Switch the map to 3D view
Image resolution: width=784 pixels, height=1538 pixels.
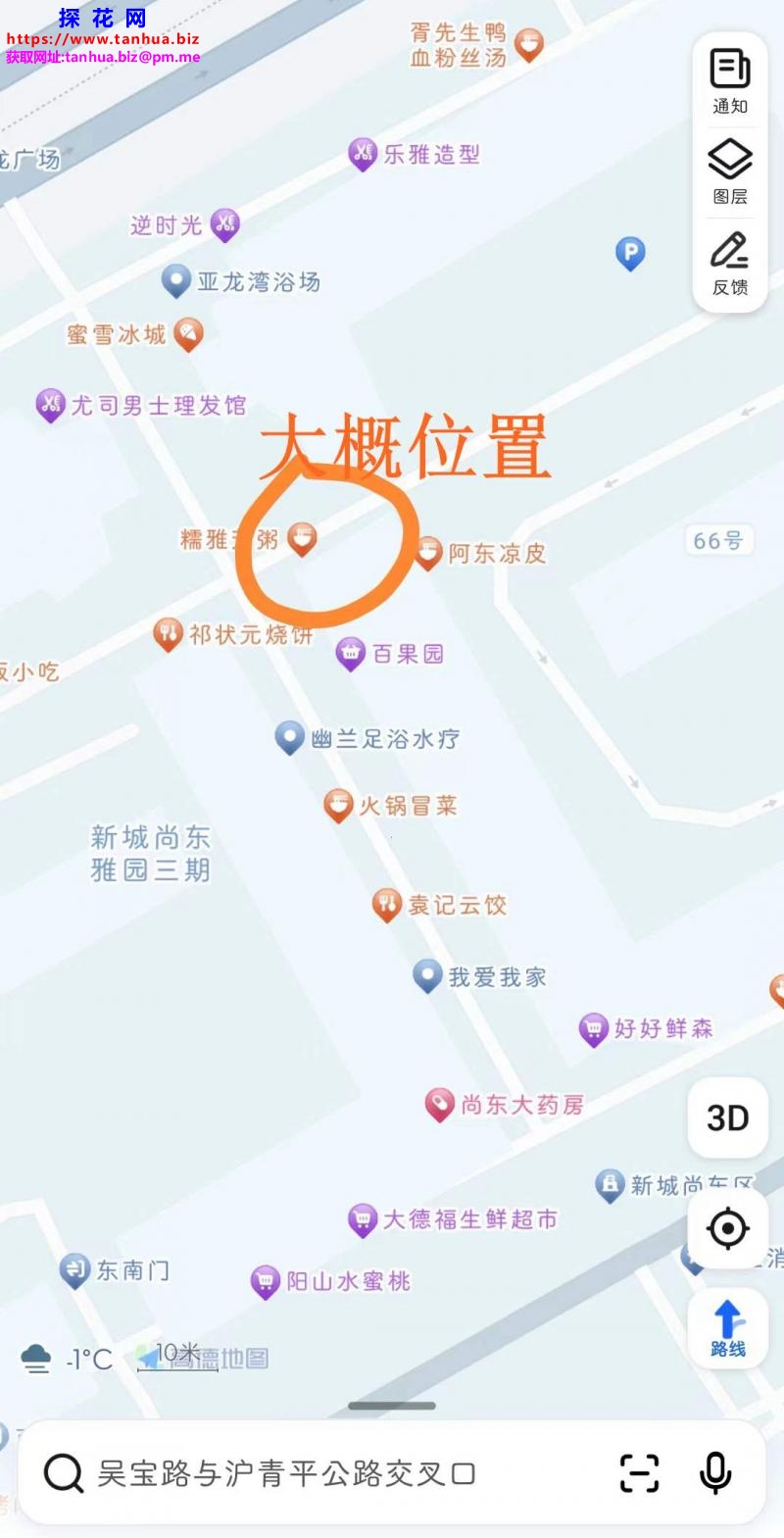pyautogui.click(x=727, y=1117)
